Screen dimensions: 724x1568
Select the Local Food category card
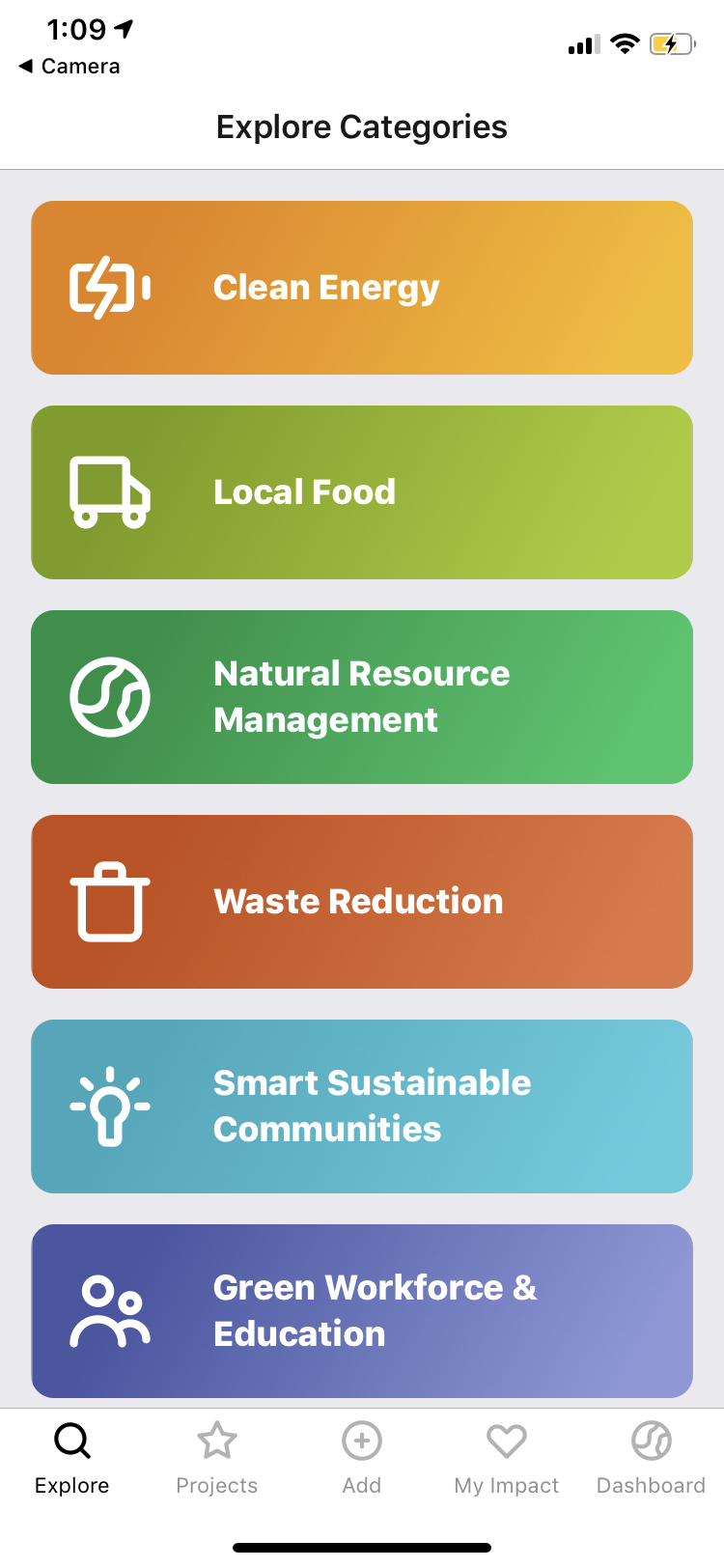click(362, 492)
